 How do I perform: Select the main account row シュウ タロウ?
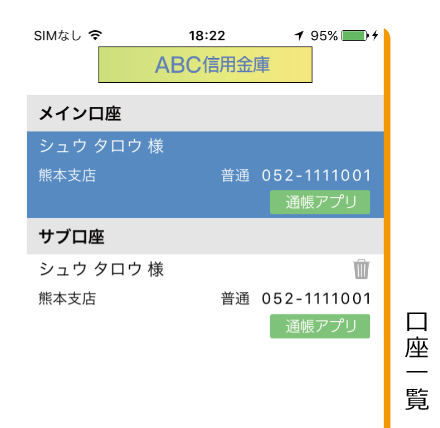[205, 175]
